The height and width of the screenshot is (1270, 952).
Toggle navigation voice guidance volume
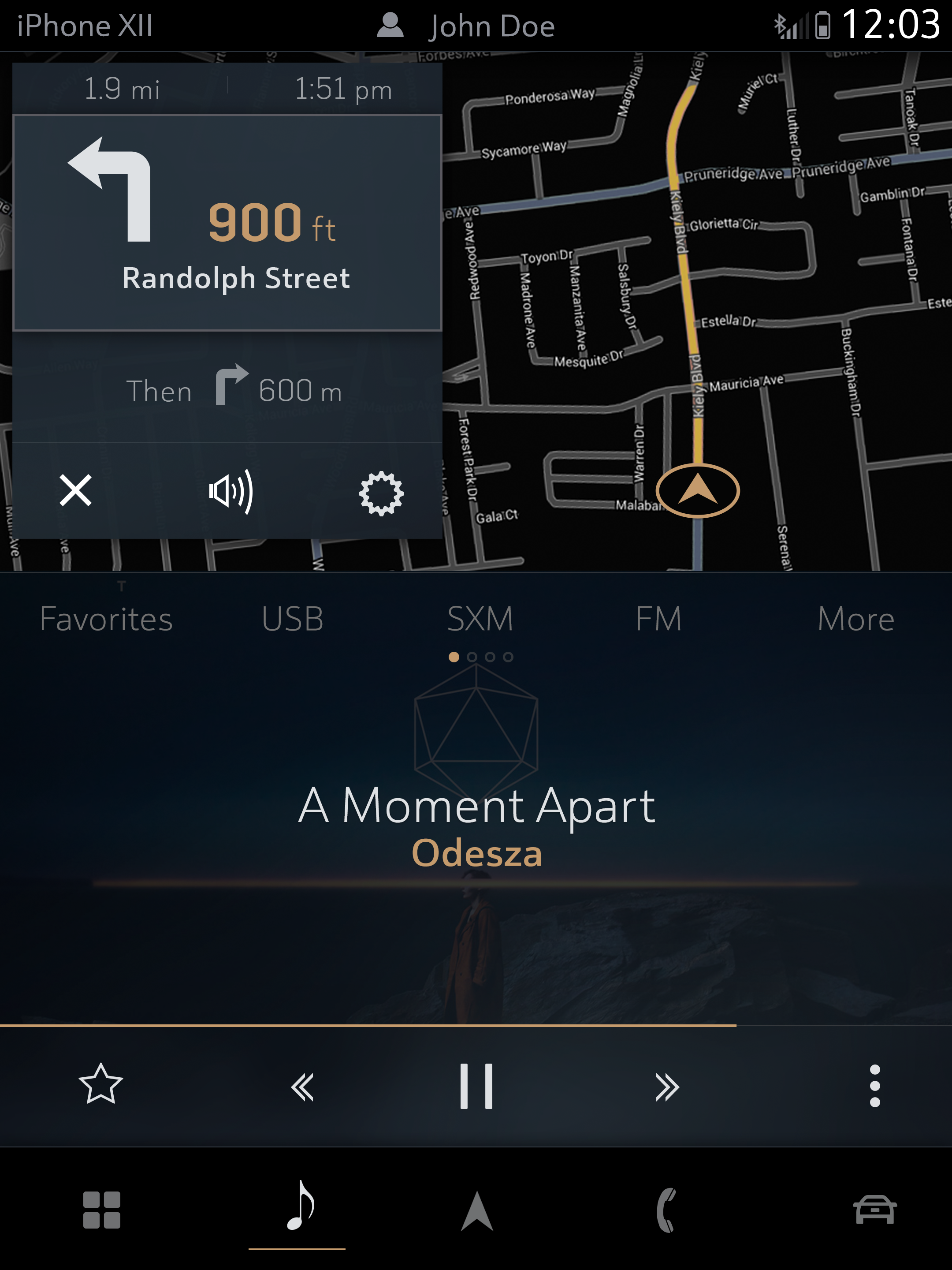(231, 492)
